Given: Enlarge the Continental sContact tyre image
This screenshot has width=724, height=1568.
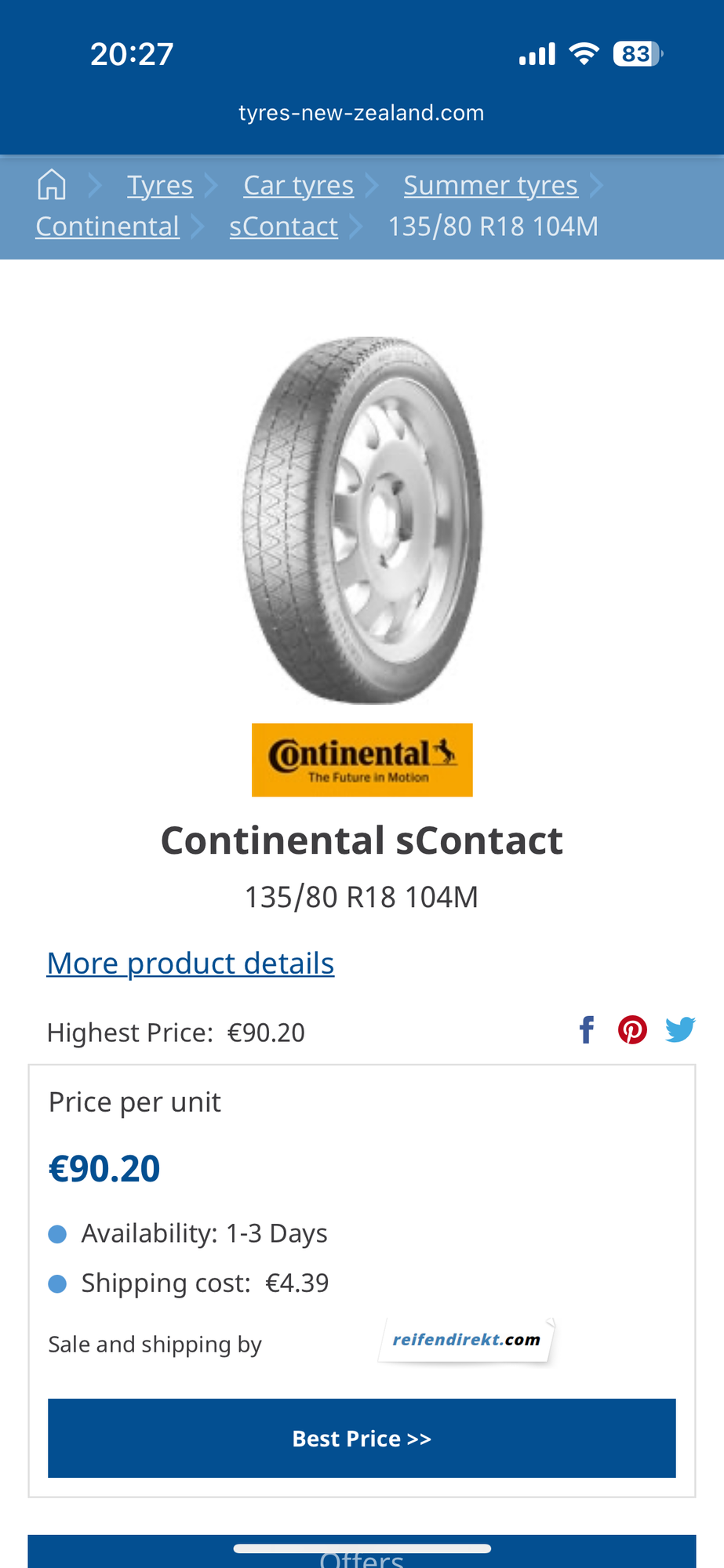Looking at the screenshot, I should coord(362,520).
